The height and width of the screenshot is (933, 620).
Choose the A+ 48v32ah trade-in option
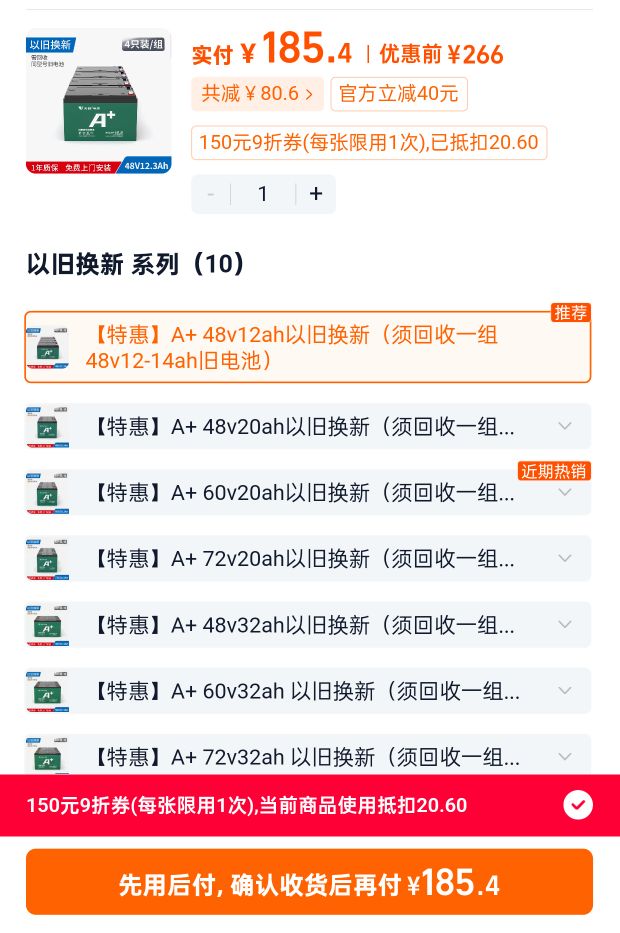pyautogui.click(x=308, y=625)
